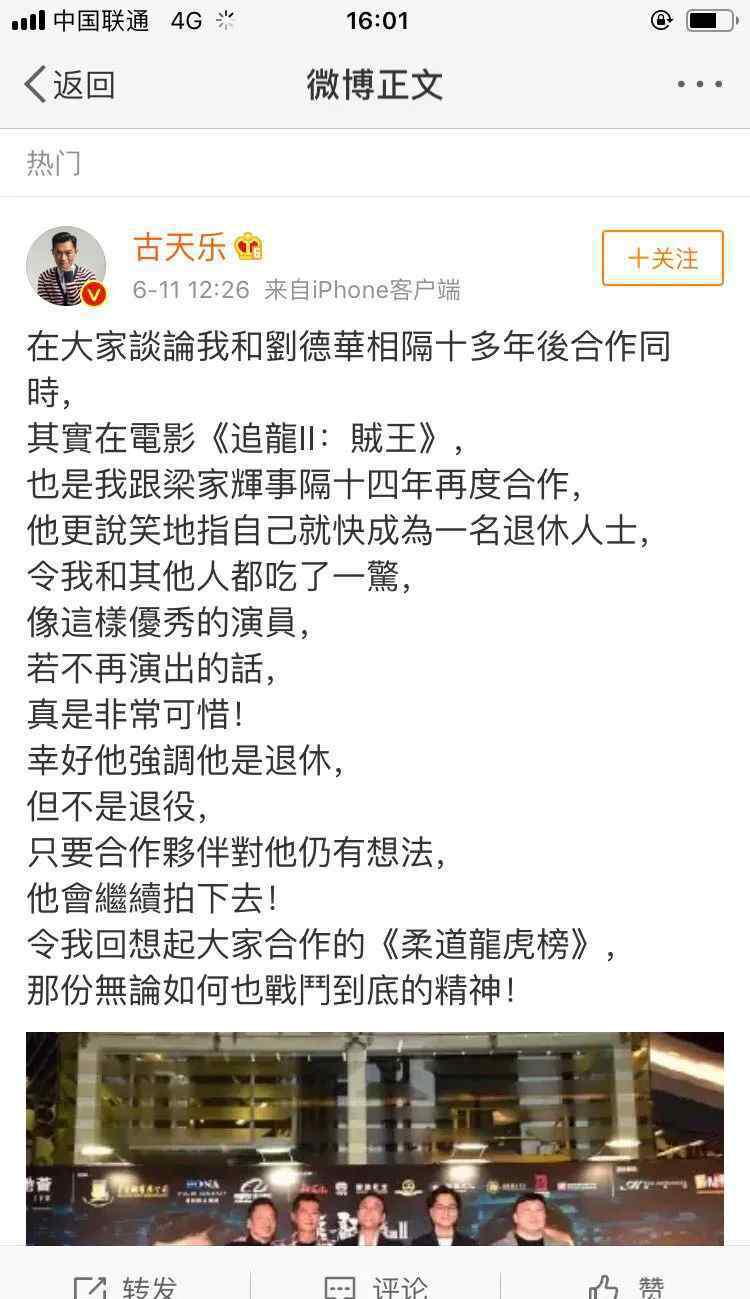750x1299 pixels.
Task: Open the 评论 comment button
Action: [x=375, y=1285]
